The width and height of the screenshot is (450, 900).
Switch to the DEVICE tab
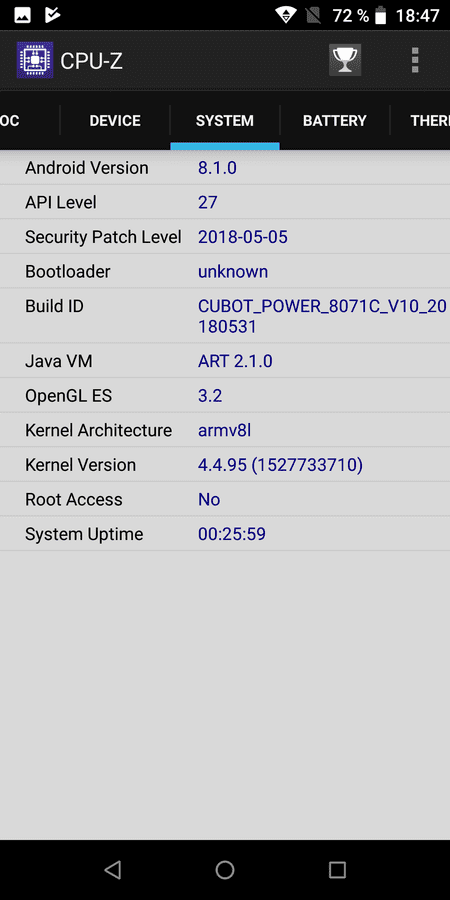115,121
